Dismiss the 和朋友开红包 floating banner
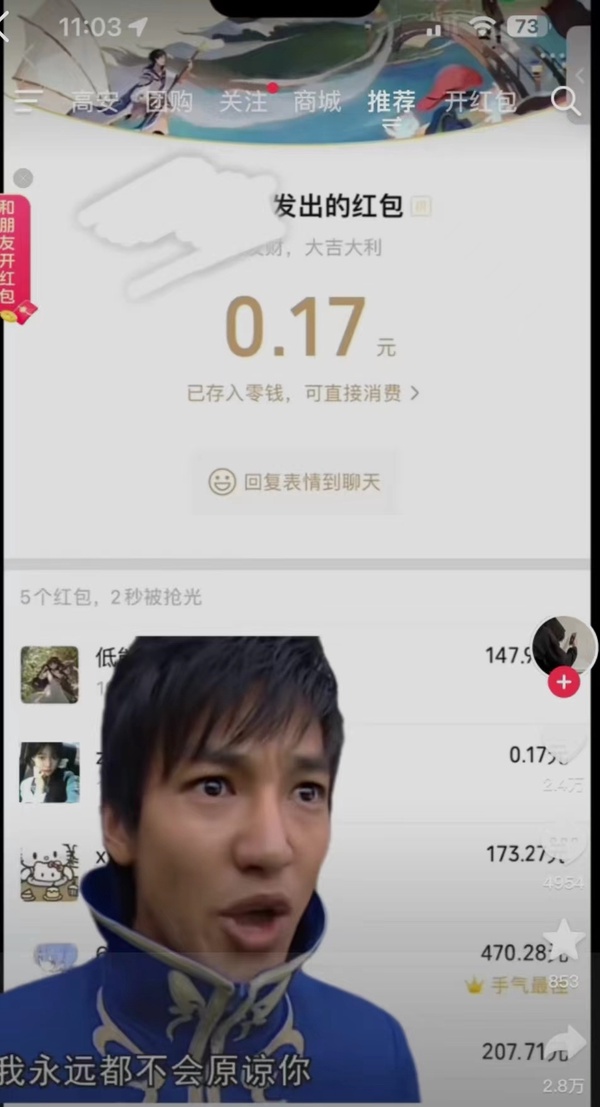600x1107 pixels. pyautogui.click(x=23, y=178)
